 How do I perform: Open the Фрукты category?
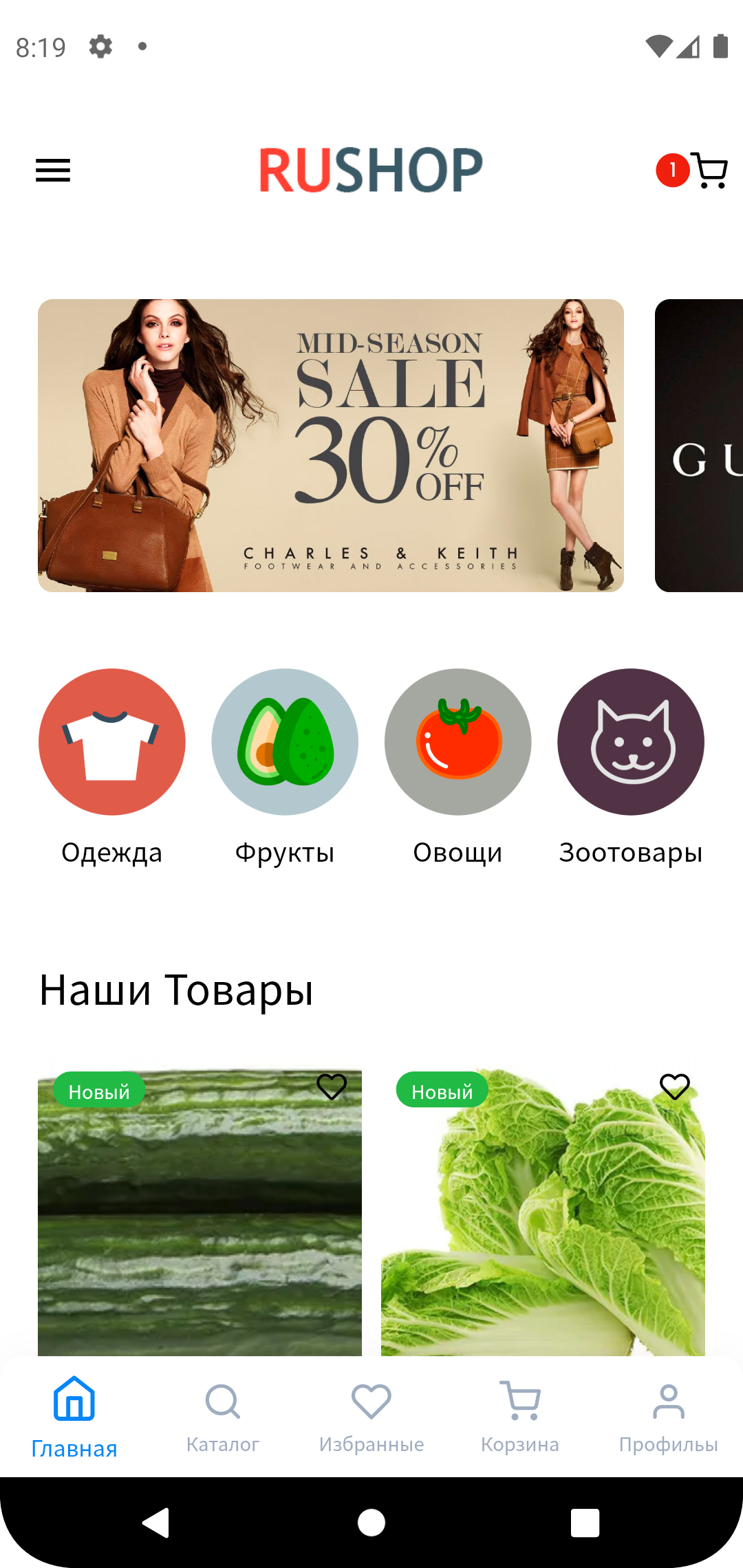285,742
